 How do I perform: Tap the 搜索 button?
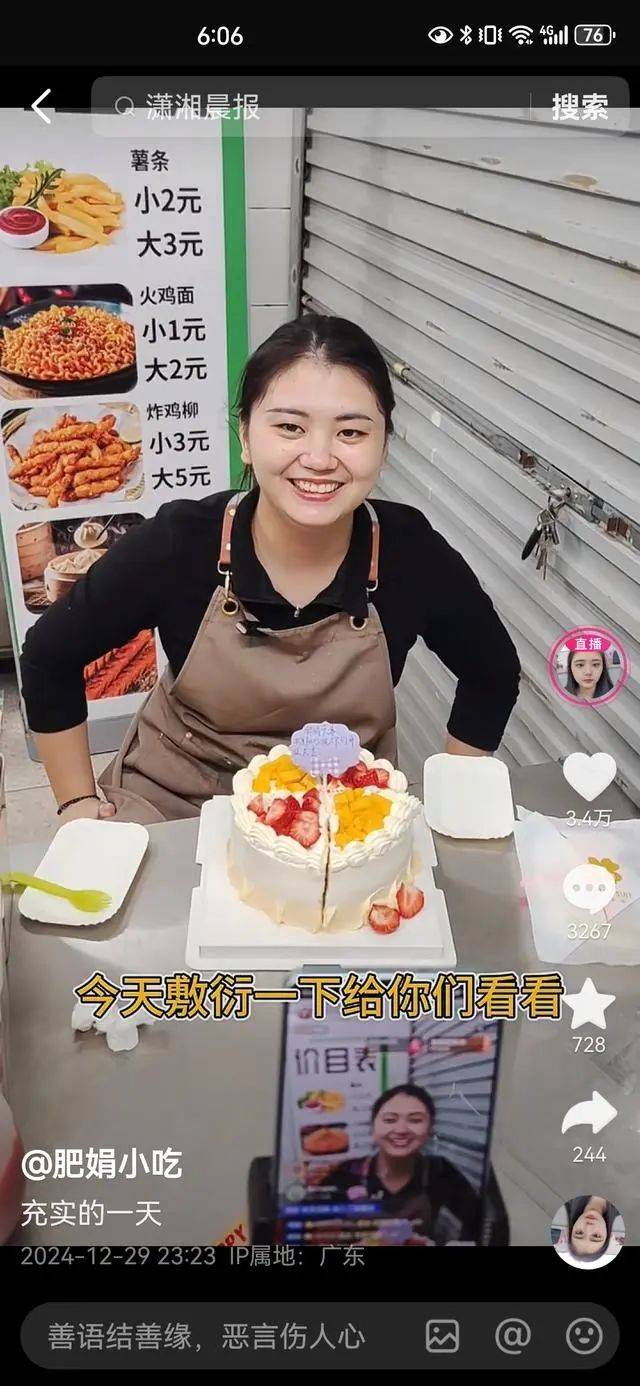[580, 107]
